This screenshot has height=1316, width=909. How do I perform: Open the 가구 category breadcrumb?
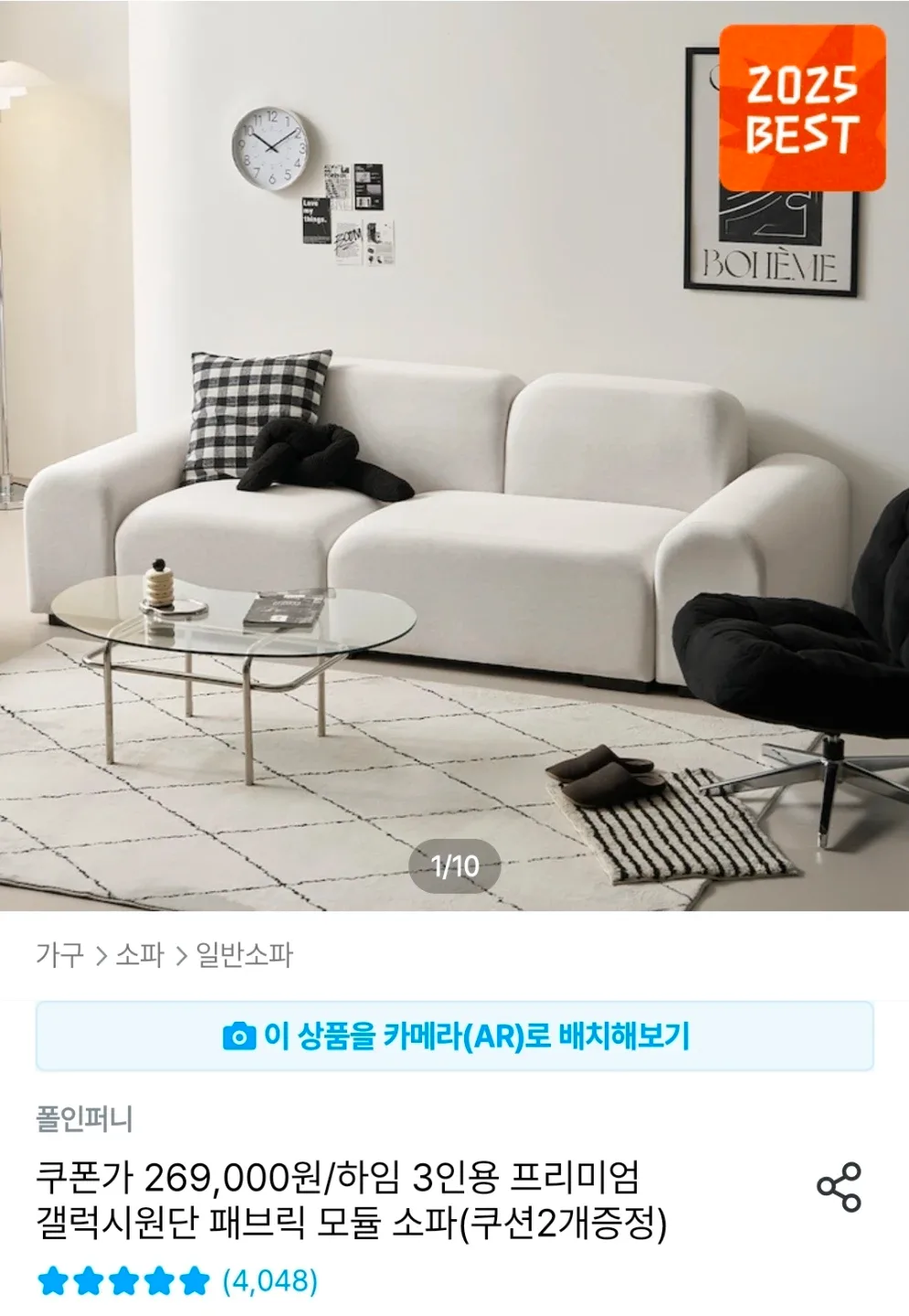coord(59,955)
